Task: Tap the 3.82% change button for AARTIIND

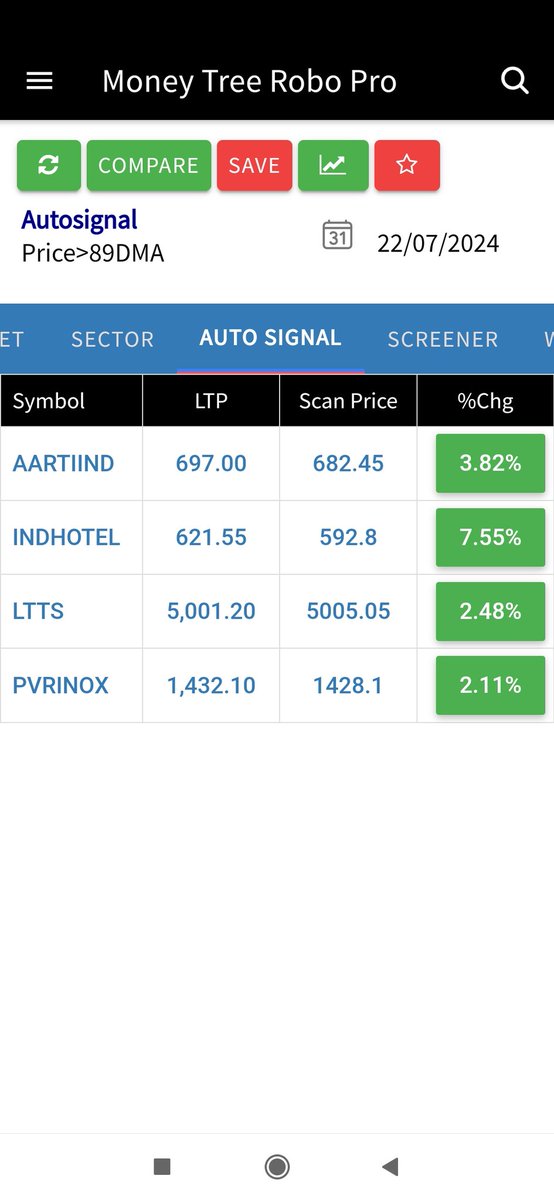Action: point(490,463)
